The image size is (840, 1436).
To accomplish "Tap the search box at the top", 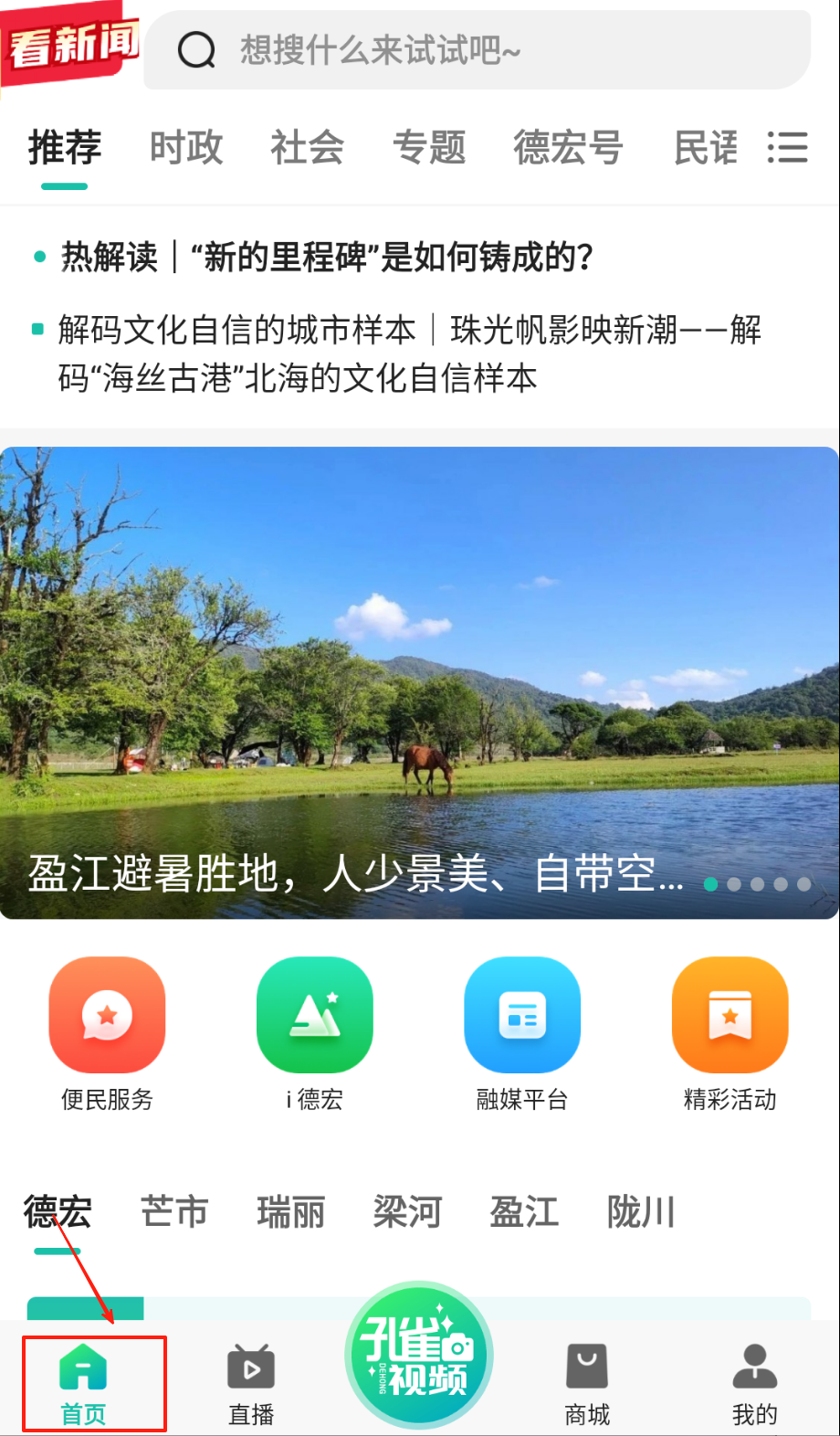I will 475,50.
